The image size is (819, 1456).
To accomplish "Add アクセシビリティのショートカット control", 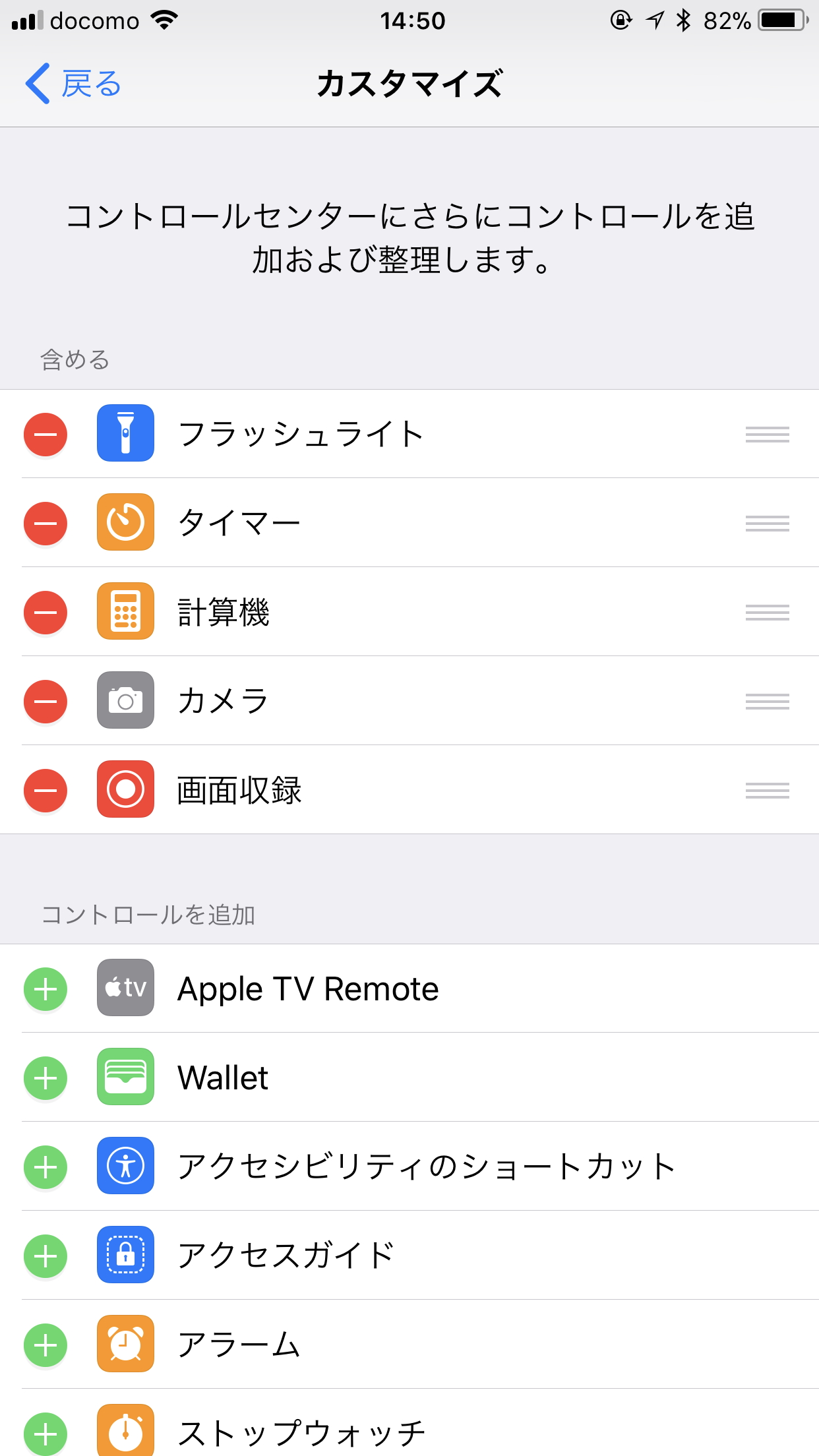I will (45, 1167).
